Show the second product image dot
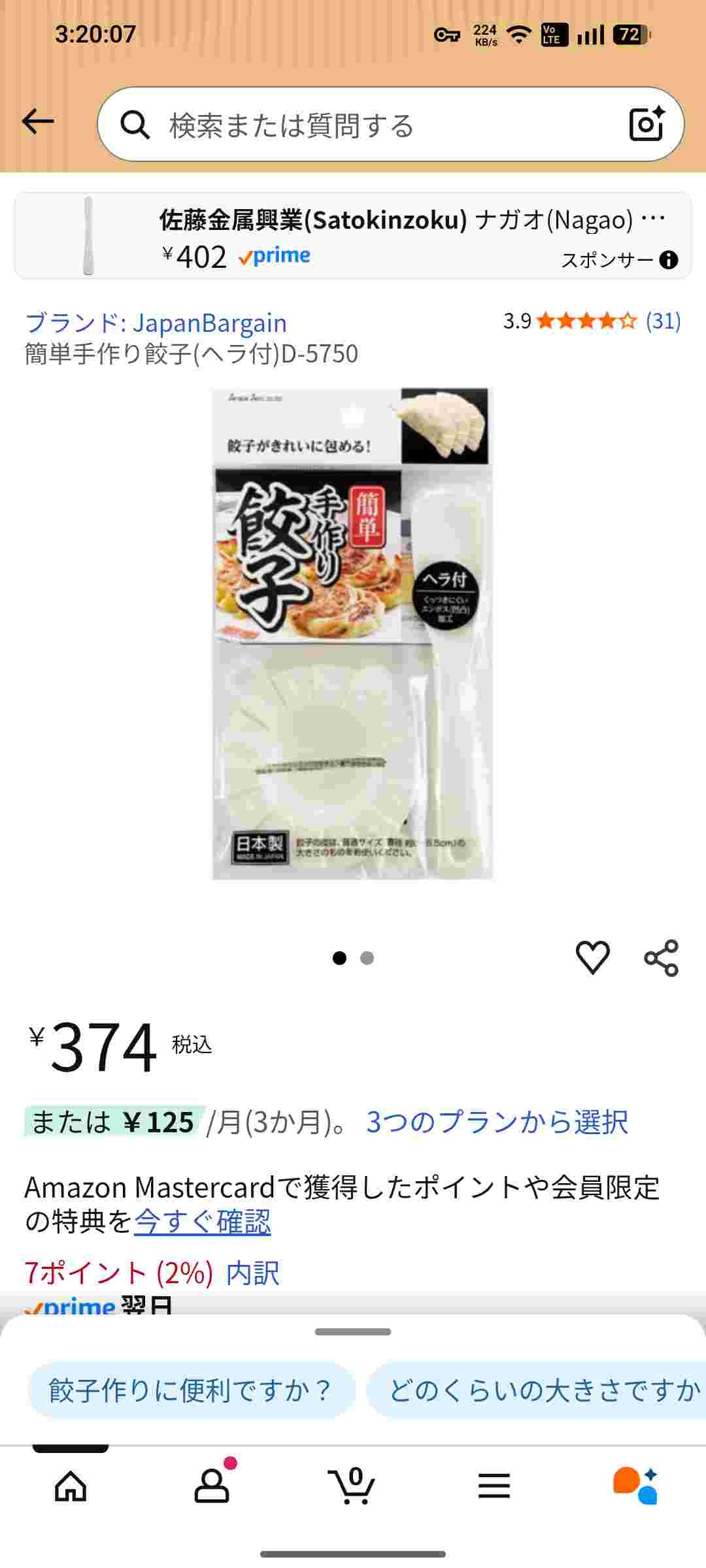706x1568 pixels. pyautogui.click(x=367, y=958)
